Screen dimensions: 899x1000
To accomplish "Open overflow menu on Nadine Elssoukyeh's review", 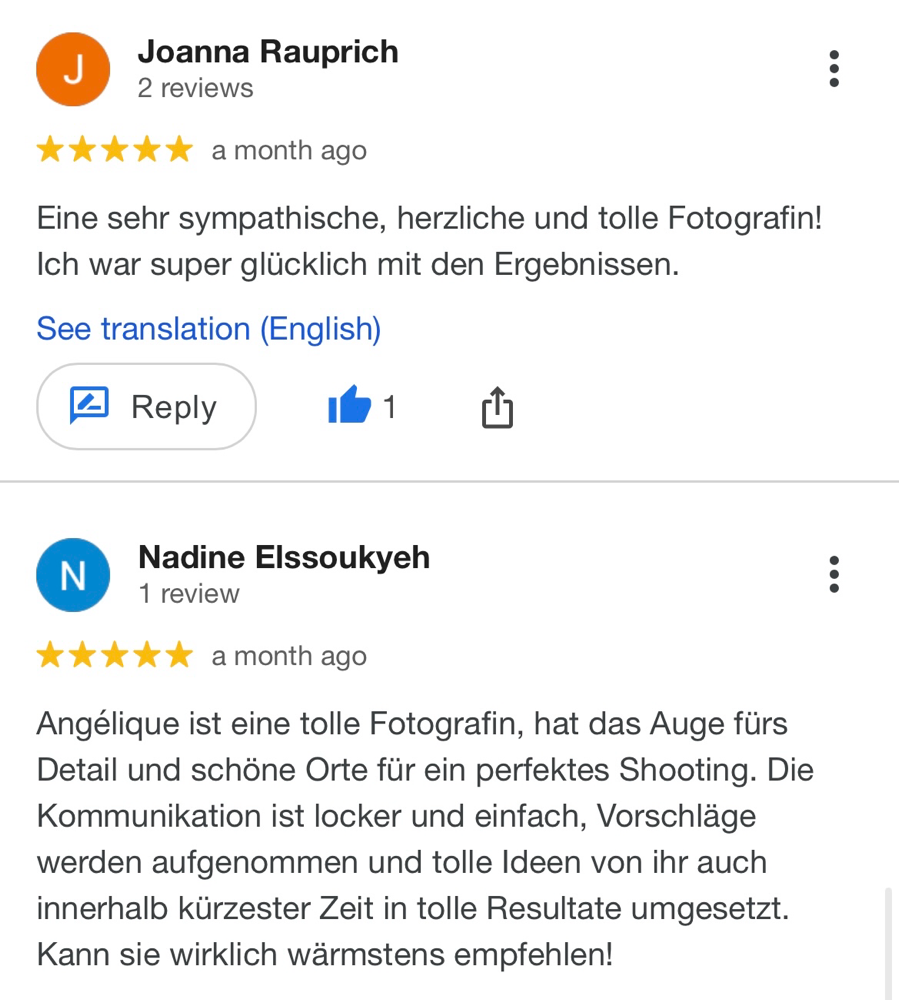I will click(x=834, y=574).
